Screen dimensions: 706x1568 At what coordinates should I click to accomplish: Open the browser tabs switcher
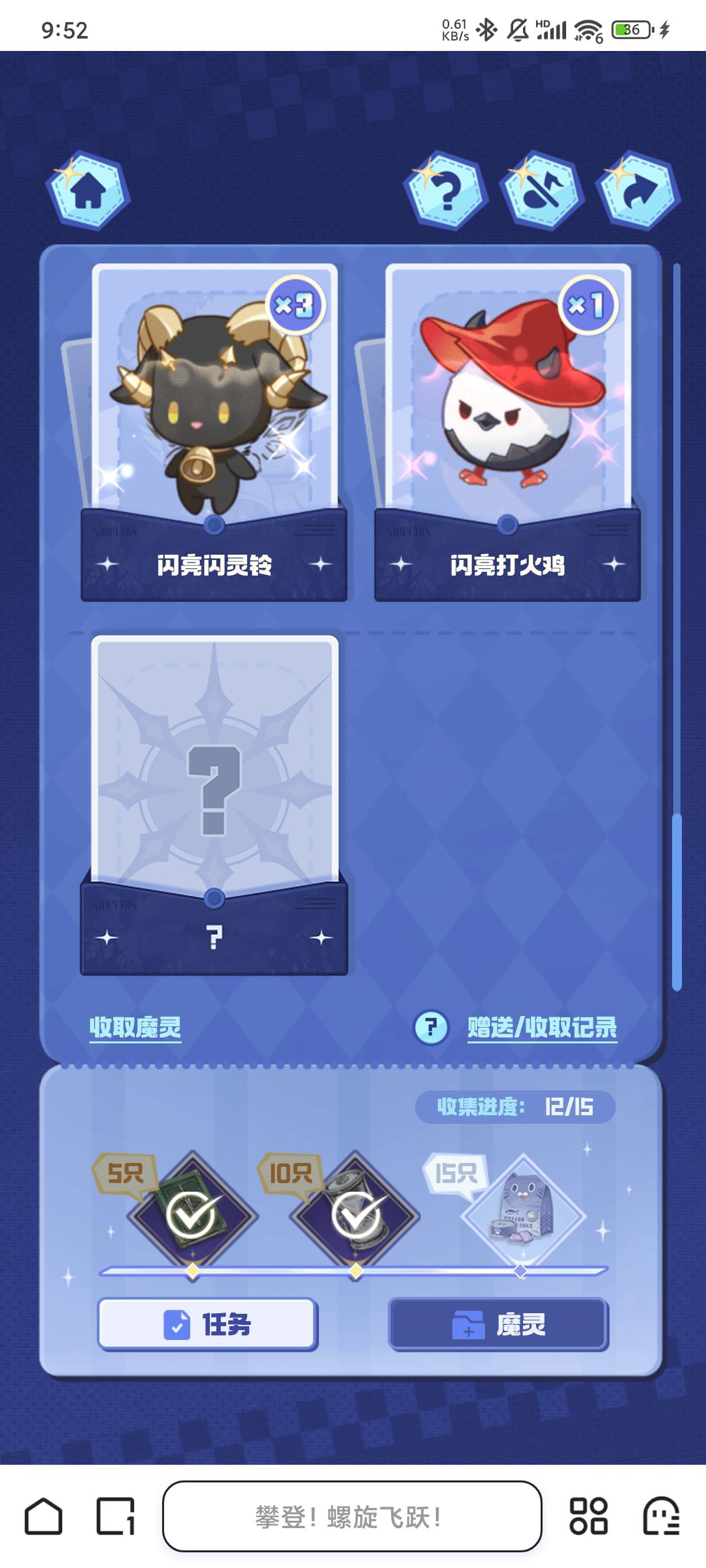(x=116, y=1516)
